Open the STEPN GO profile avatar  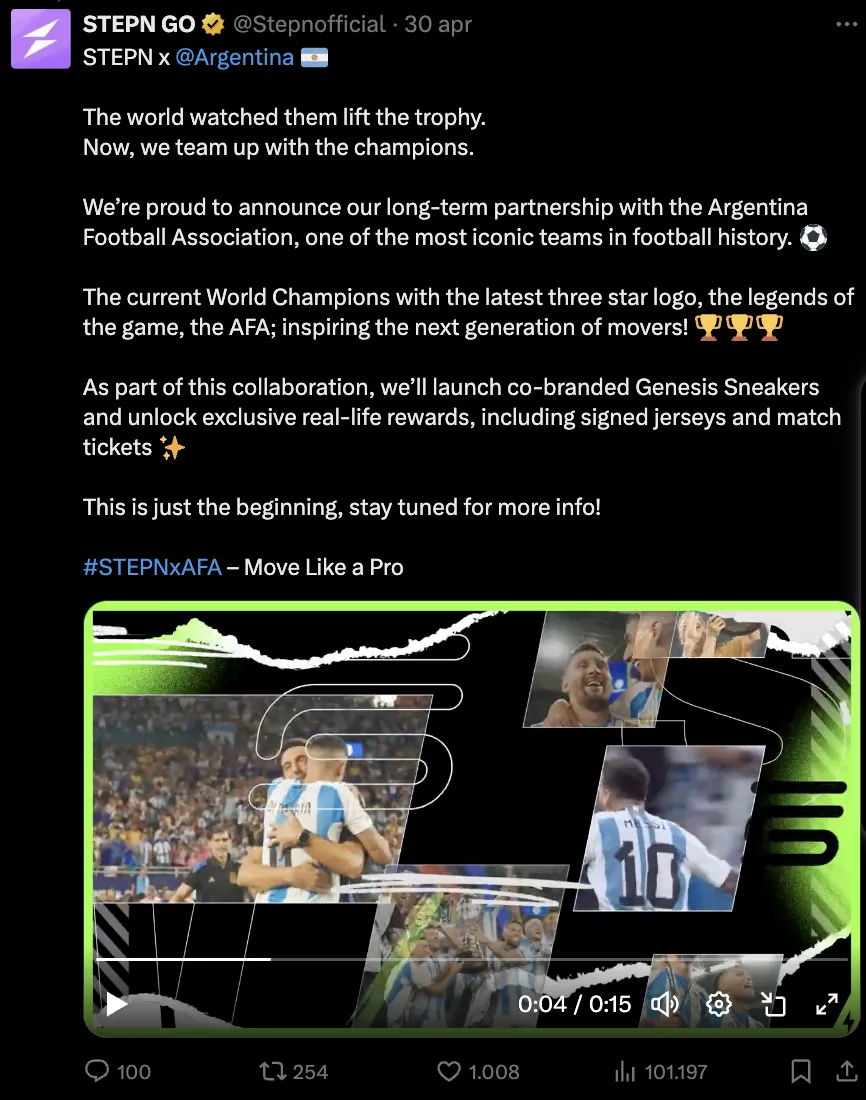click(40, 40)
